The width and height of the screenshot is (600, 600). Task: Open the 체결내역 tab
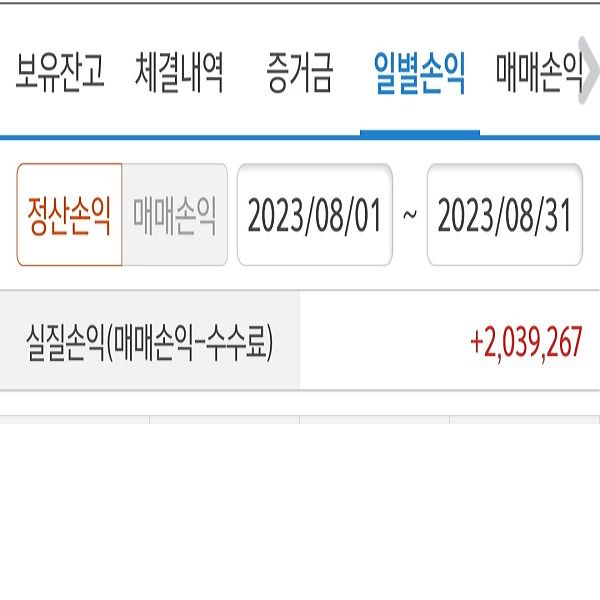click(x=180, y=75)
